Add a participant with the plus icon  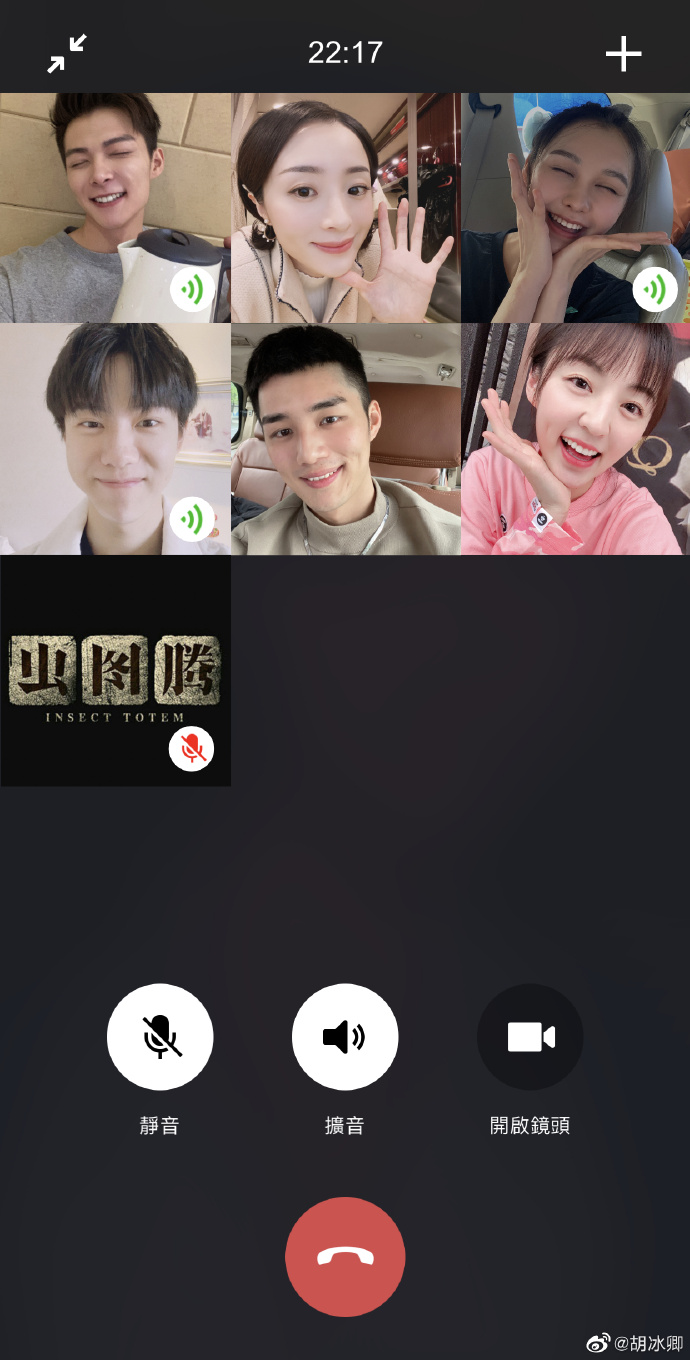tap(623, 53)
